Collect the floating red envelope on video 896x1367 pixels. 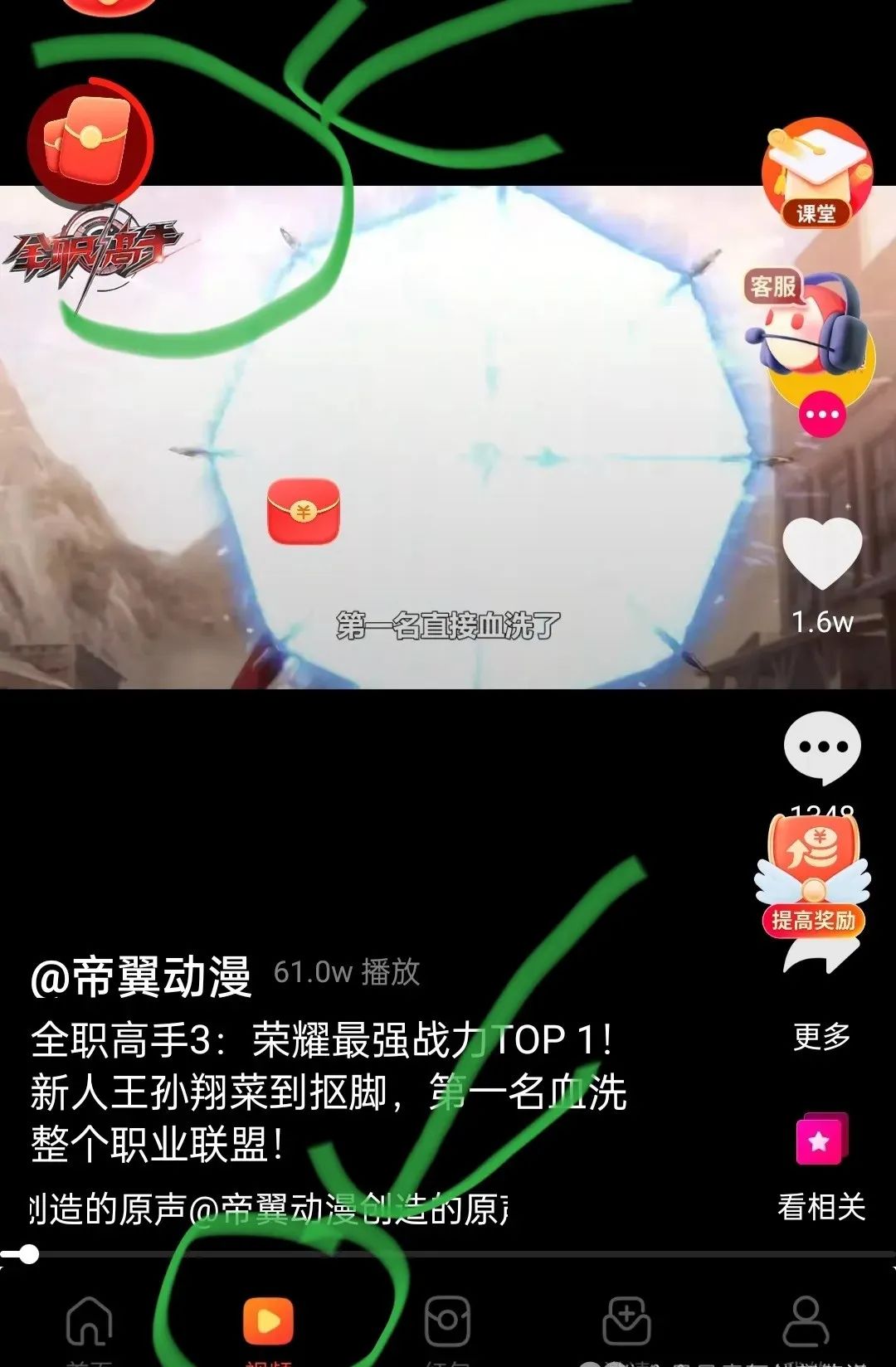tap(304, 511)
